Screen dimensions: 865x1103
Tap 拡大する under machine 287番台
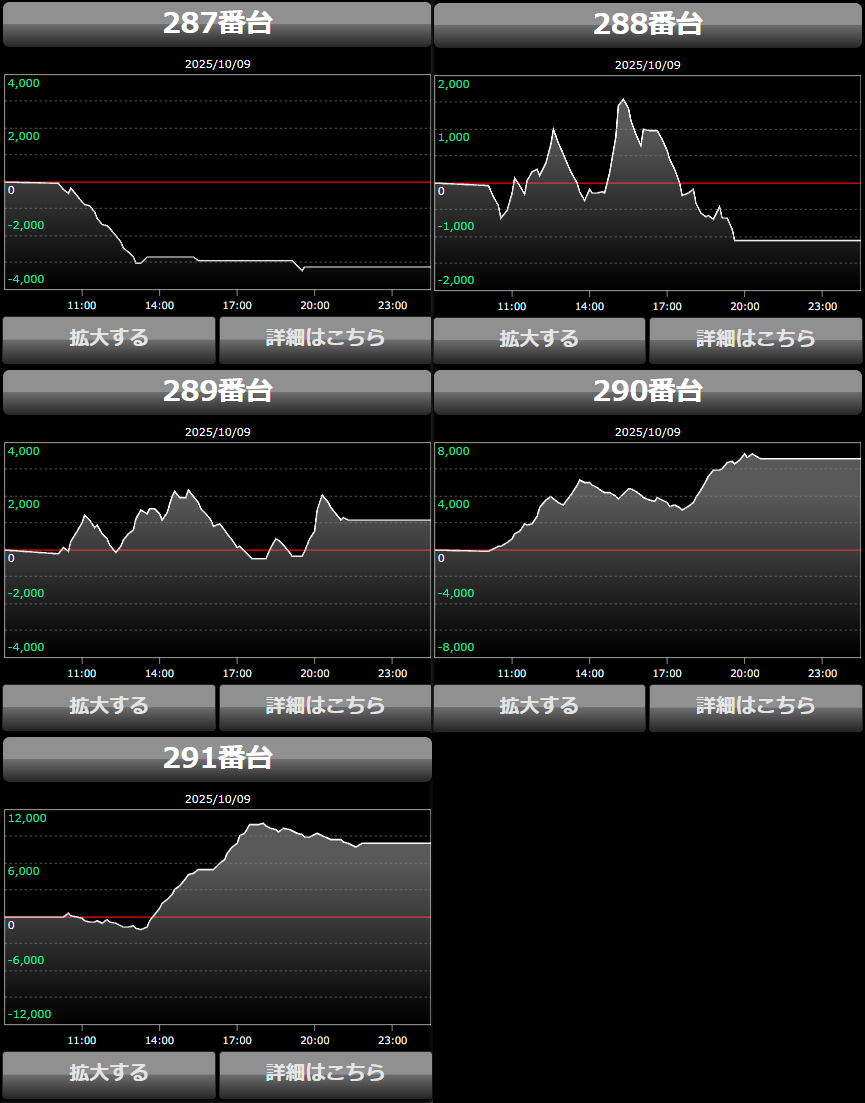(109, 339)
